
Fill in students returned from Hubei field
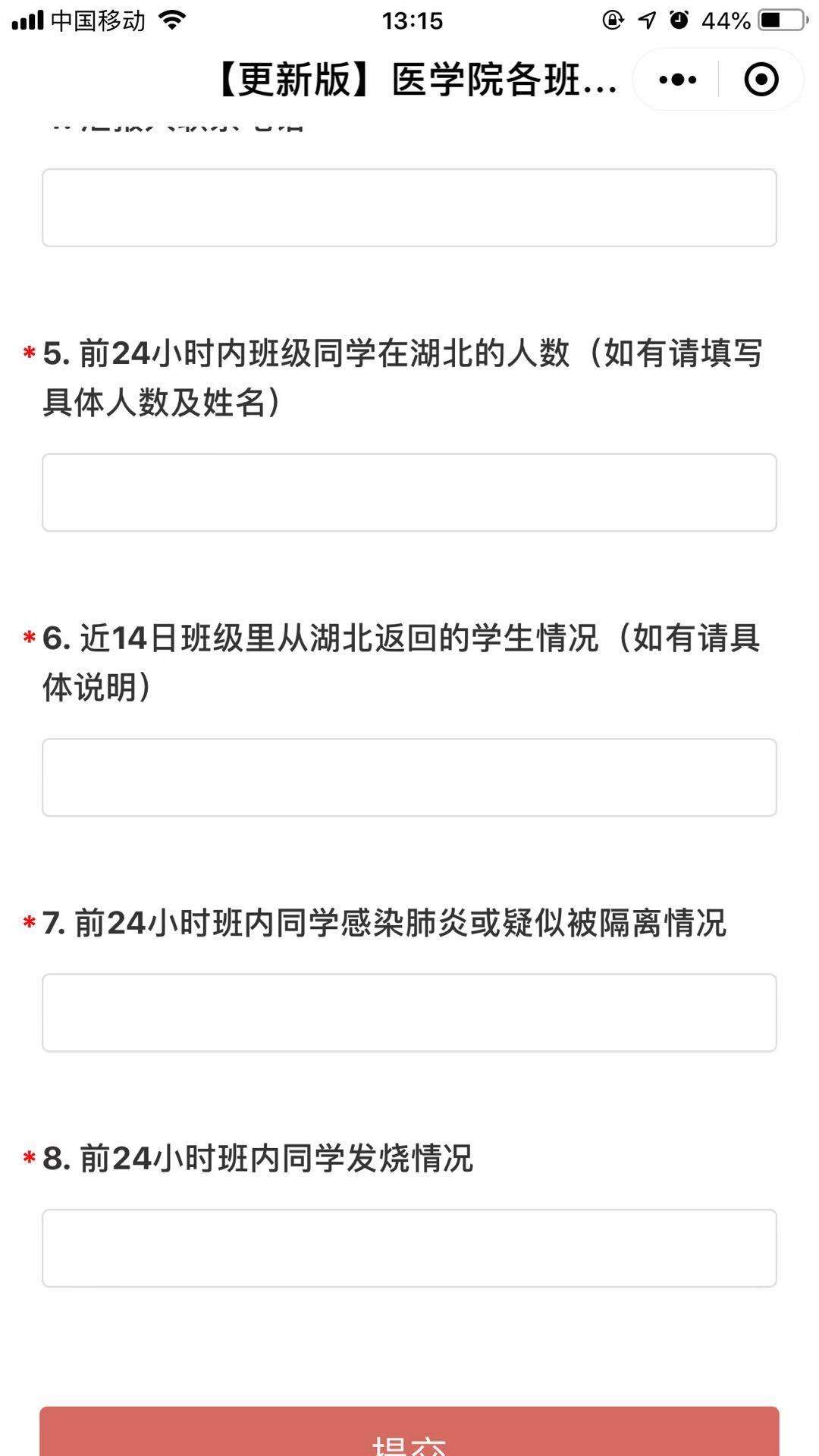pyautogui.click(x=409, y=777)
